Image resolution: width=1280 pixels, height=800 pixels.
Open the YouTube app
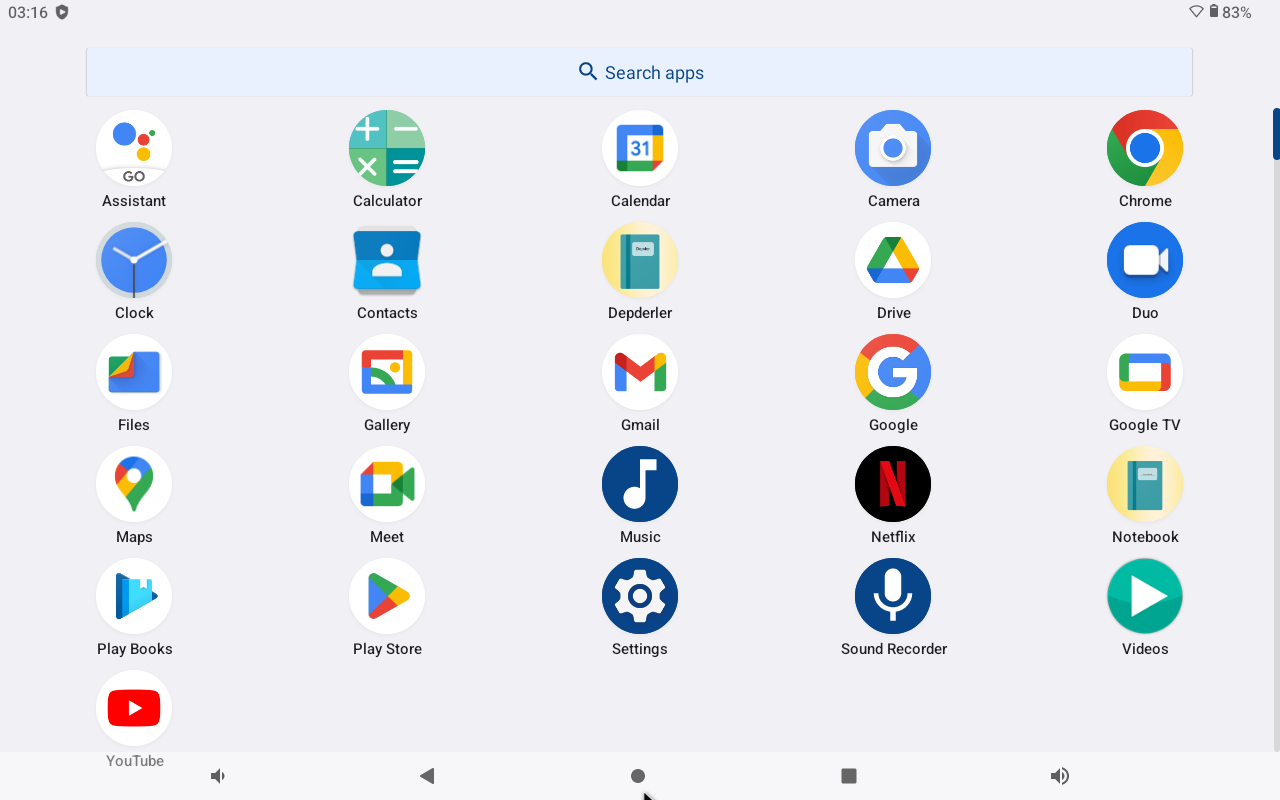point(134,709)
